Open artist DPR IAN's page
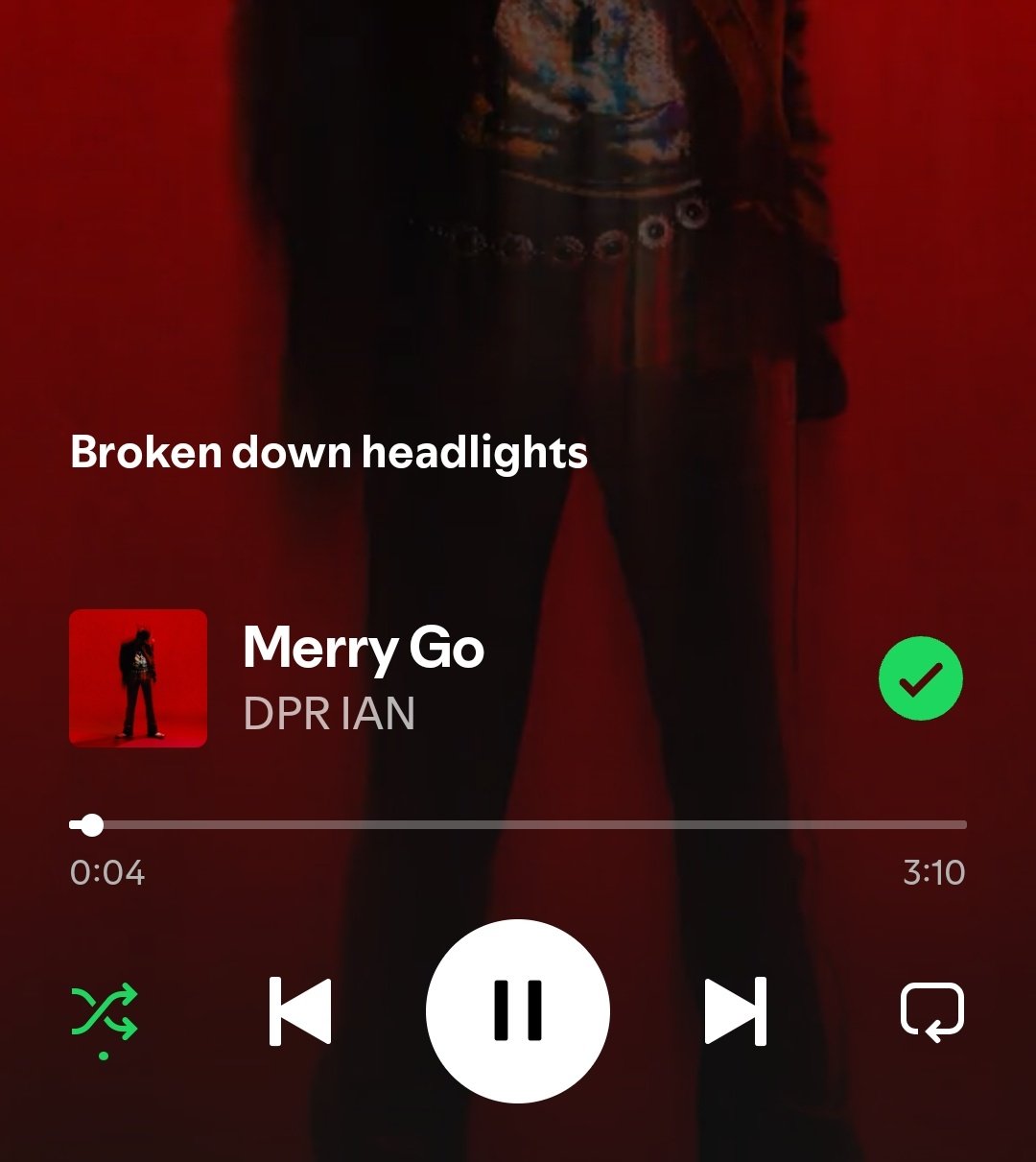This screenshot has height=1162, width=1036. pos(329,714)
